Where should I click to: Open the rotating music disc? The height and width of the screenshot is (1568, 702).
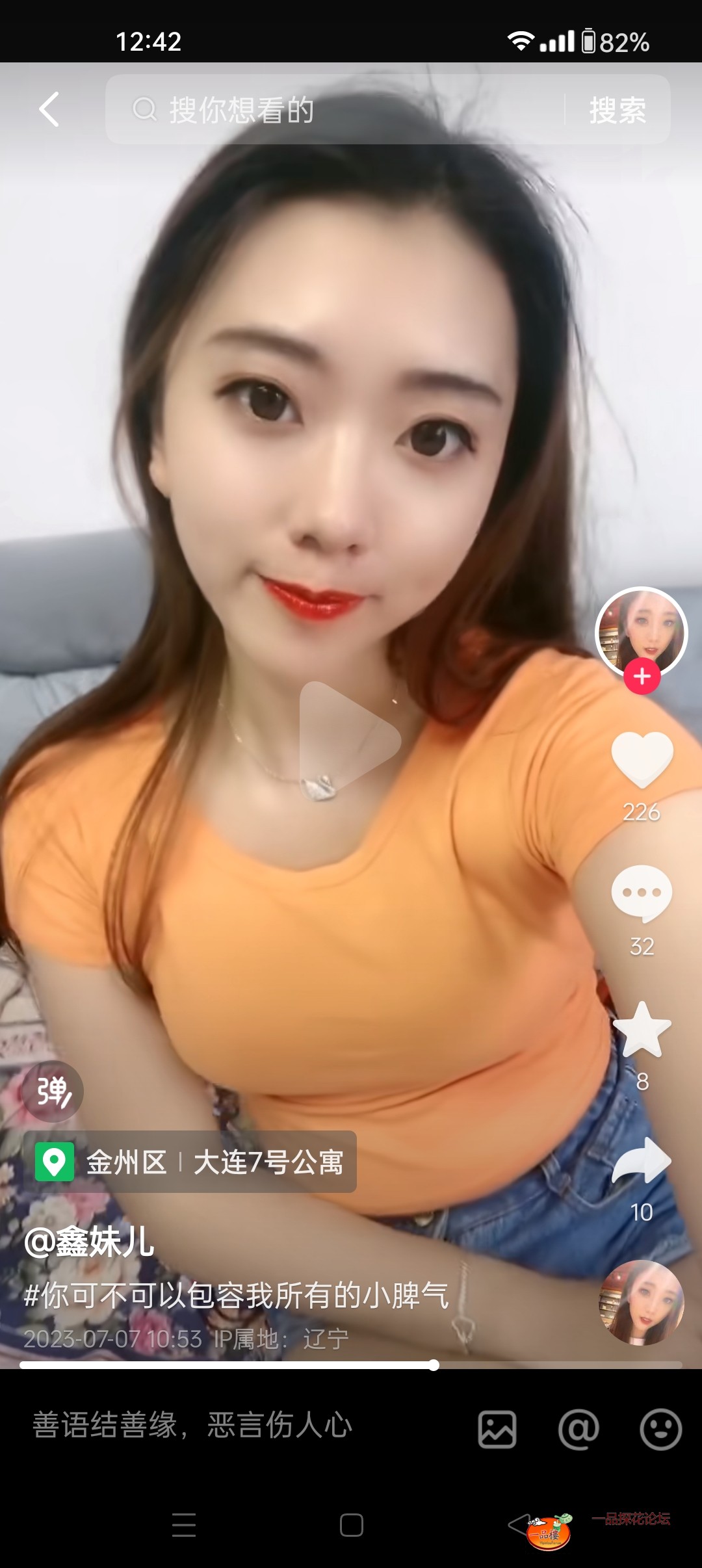641,1303
